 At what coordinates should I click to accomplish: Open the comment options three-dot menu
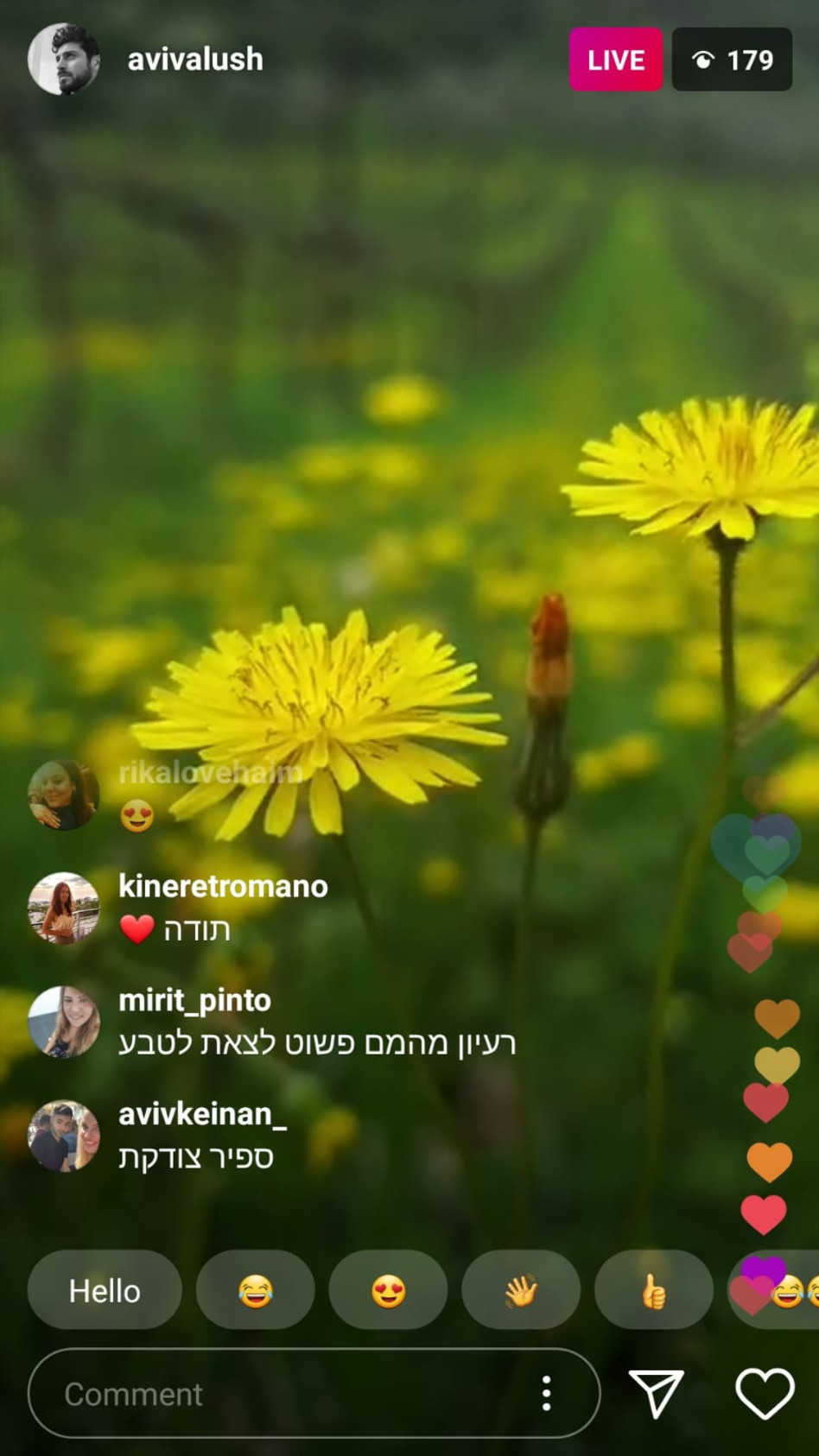[546, 1393]
